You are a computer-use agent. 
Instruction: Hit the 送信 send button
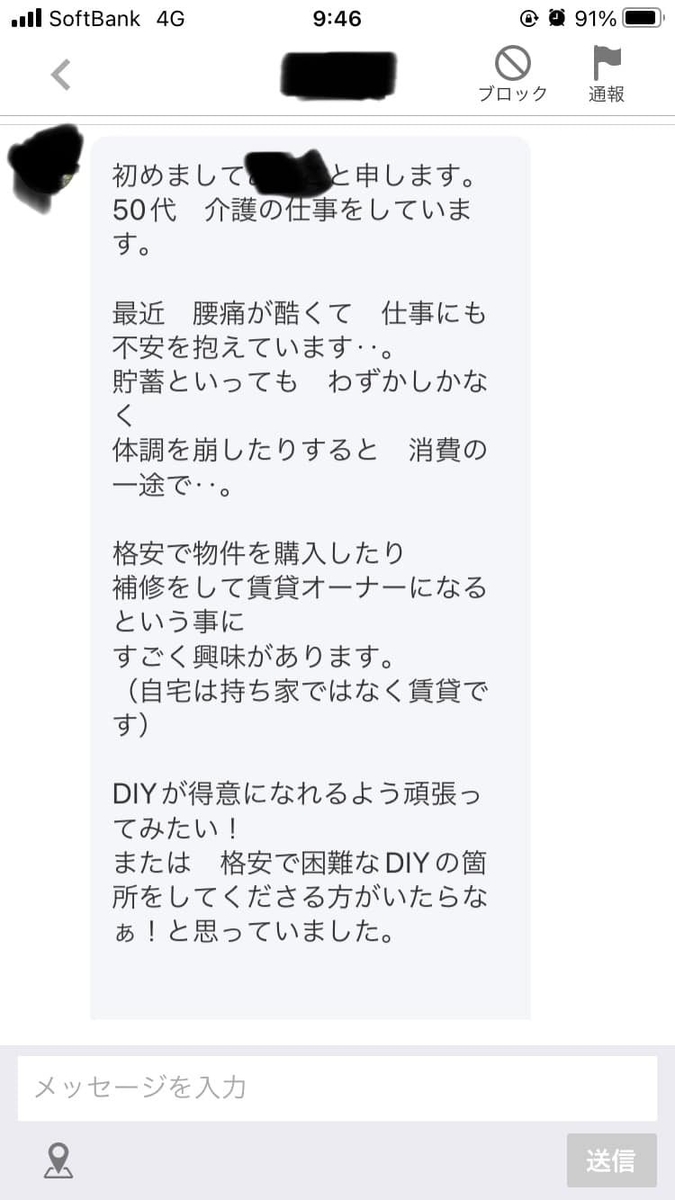611,1160
